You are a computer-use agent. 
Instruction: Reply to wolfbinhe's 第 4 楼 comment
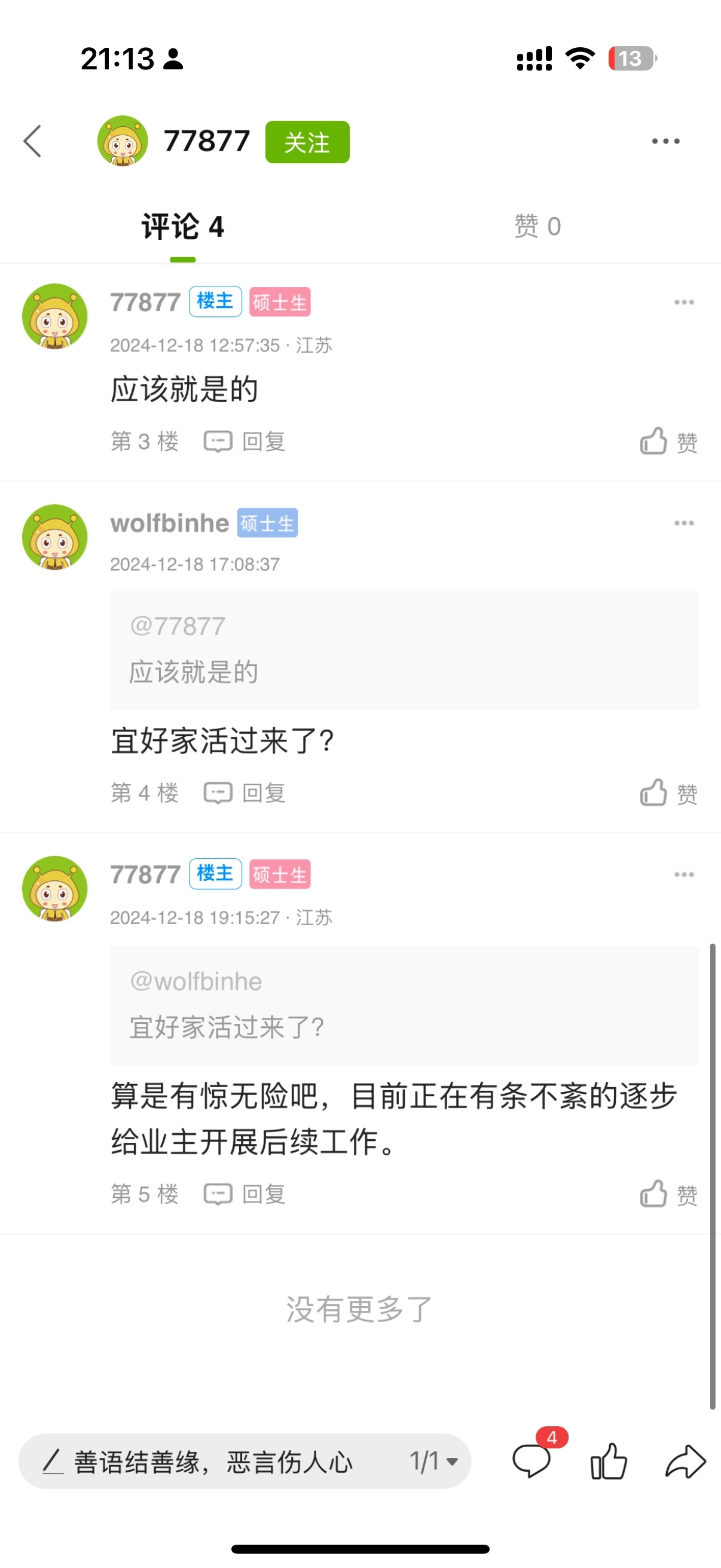point(245,793)
